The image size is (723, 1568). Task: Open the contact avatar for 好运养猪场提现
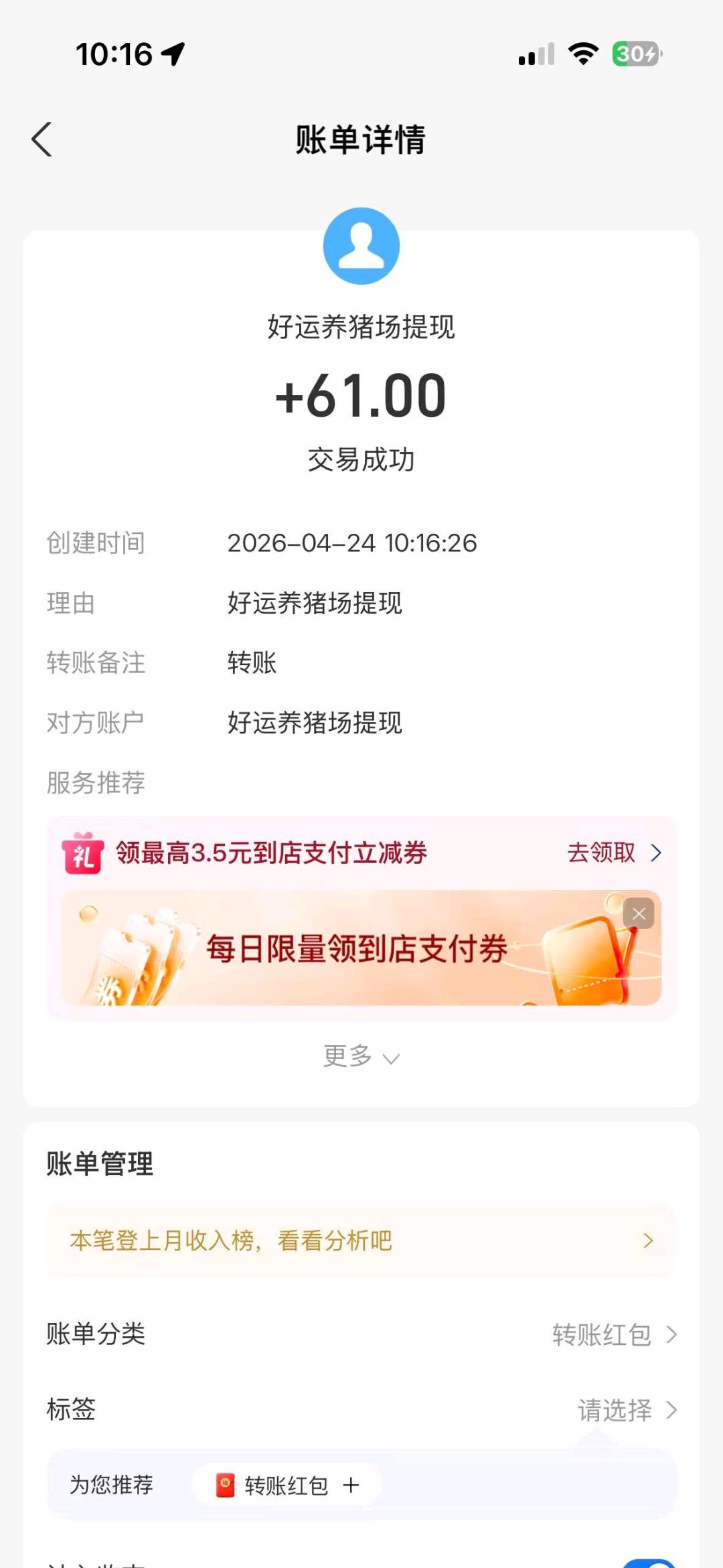point(361,246)
